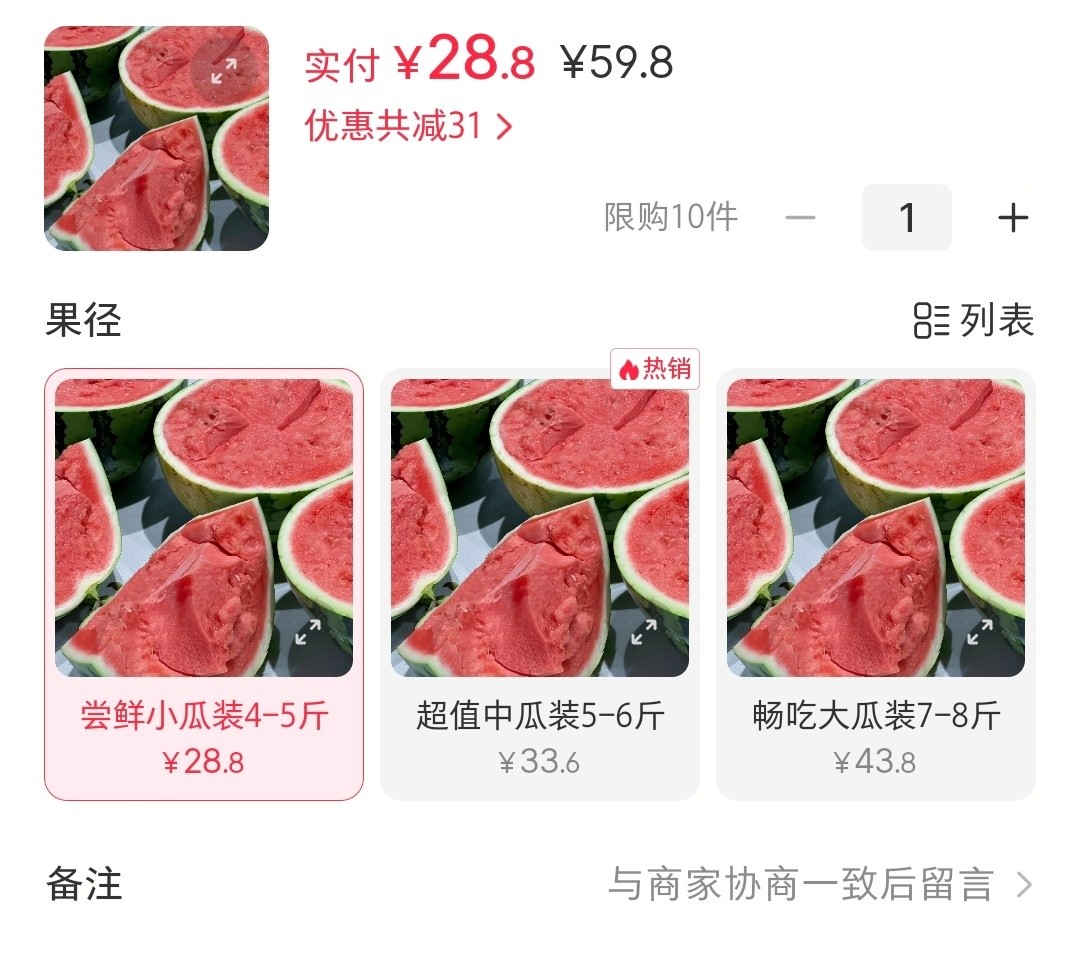This screenshot has width=1080, height=971.
Task: Tap the quantity field showing 1
Action: tap(906, 218)
